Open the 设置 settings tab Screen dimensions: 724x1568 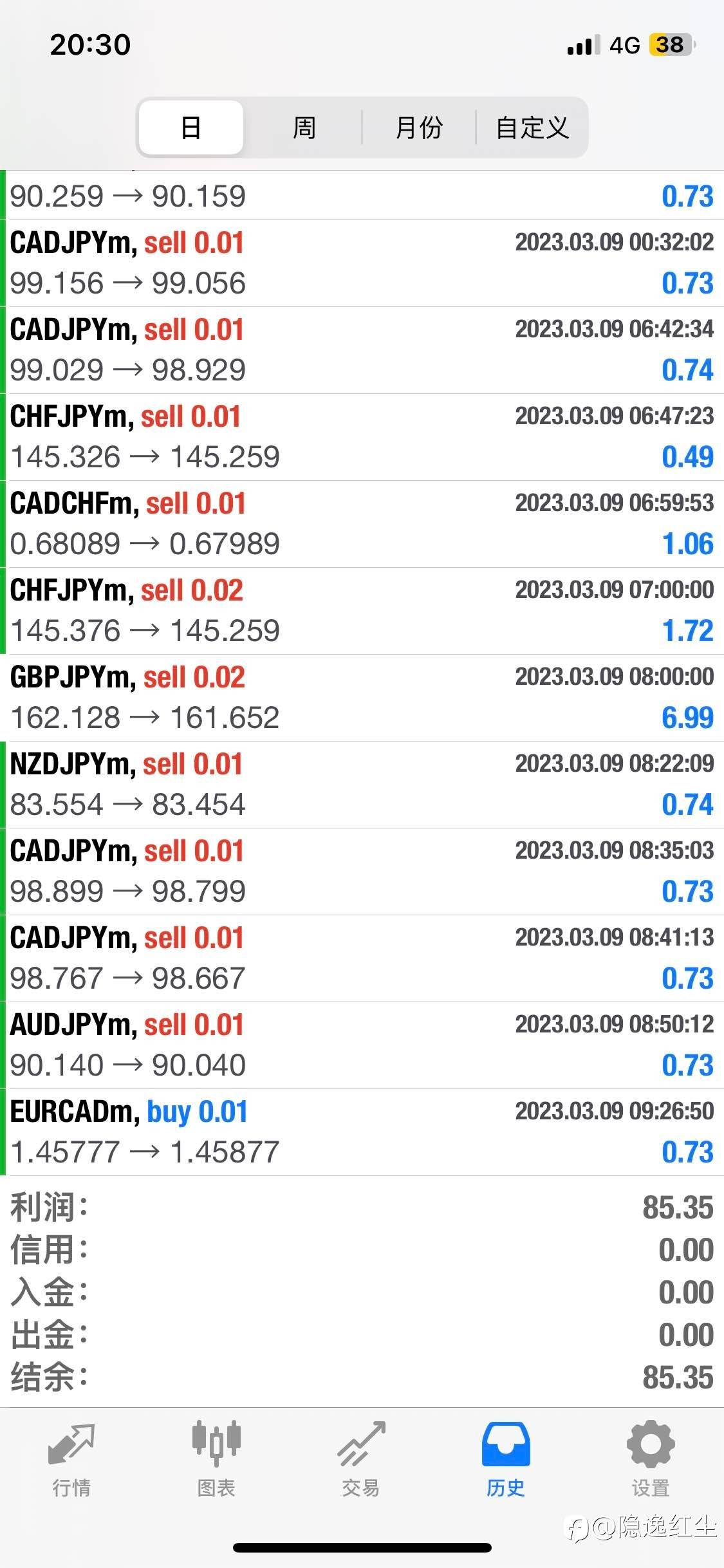[651, 1459]
